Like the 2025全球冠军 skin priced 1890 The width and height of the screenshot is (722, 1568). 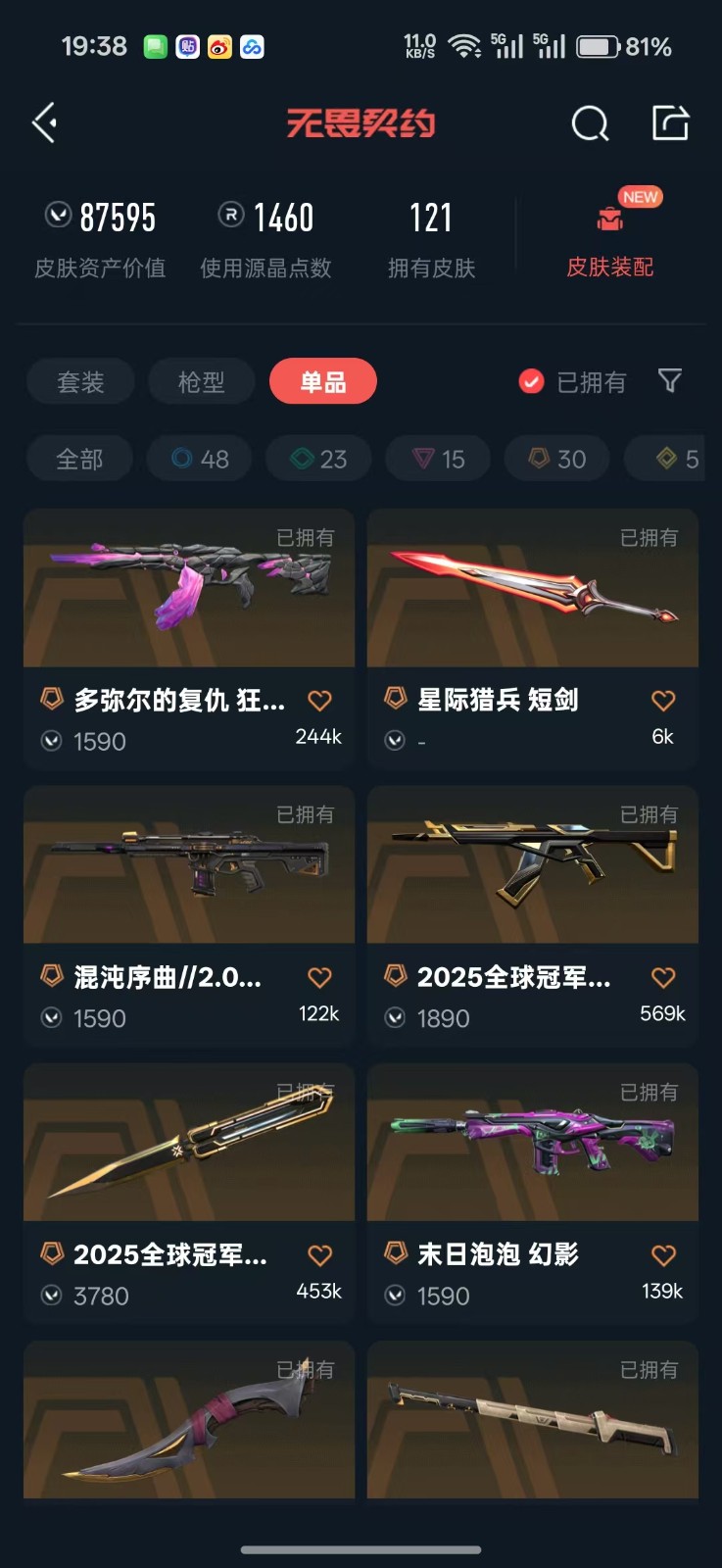pos(663,978)
